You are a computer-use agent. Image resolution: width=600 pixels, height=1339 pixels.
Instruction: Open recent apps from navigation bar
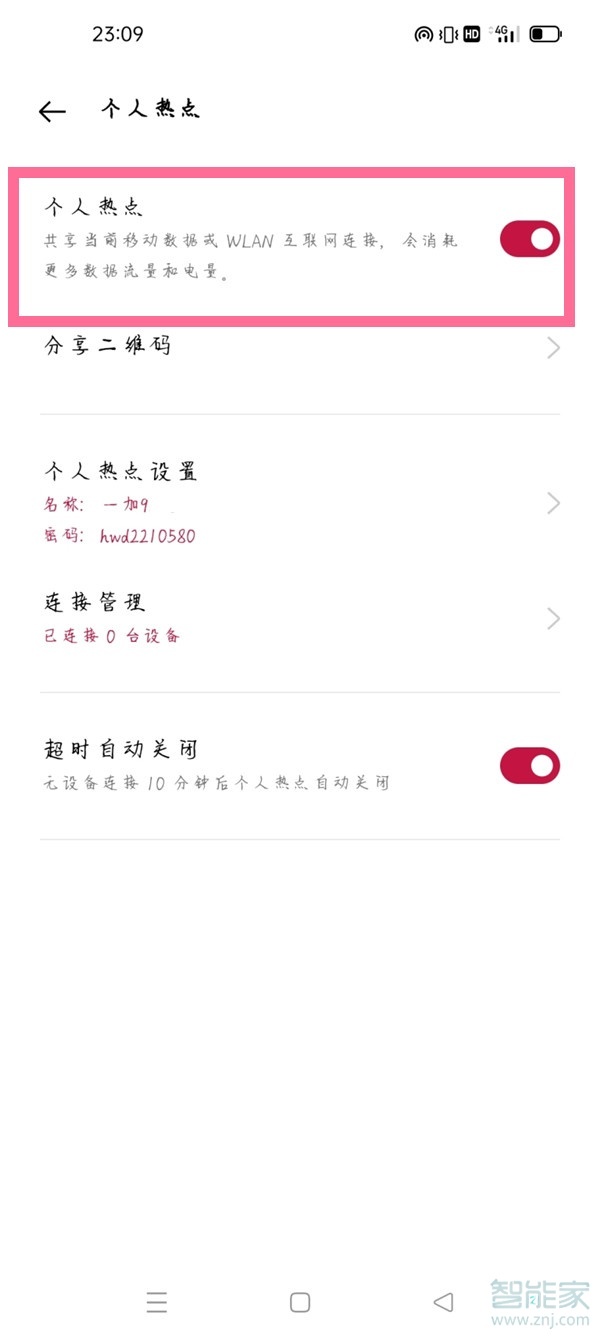156,1301
